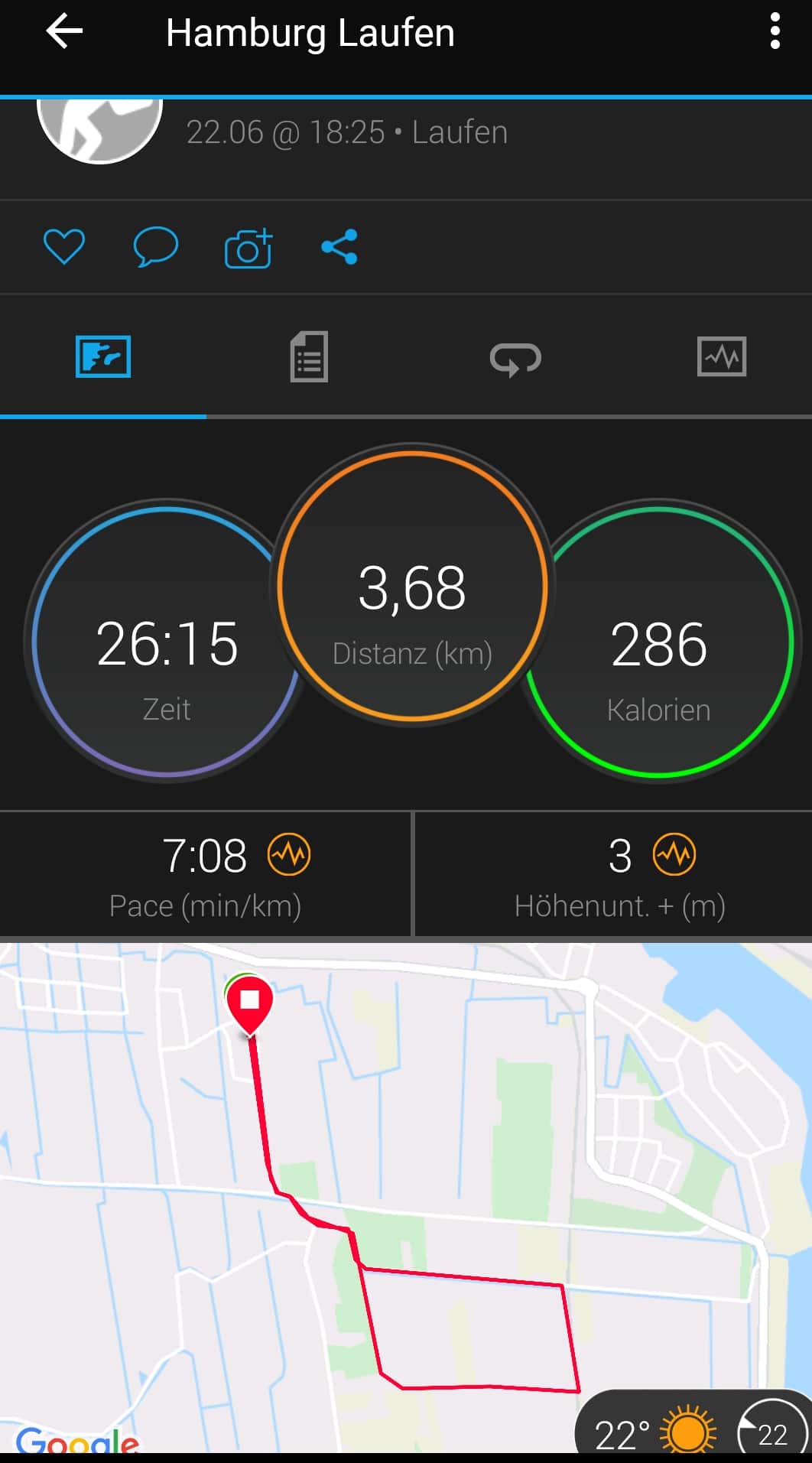This screenshot has height=1463, width=812.
Task: Switch to the laps tab
Action: [x=515, y=358]
